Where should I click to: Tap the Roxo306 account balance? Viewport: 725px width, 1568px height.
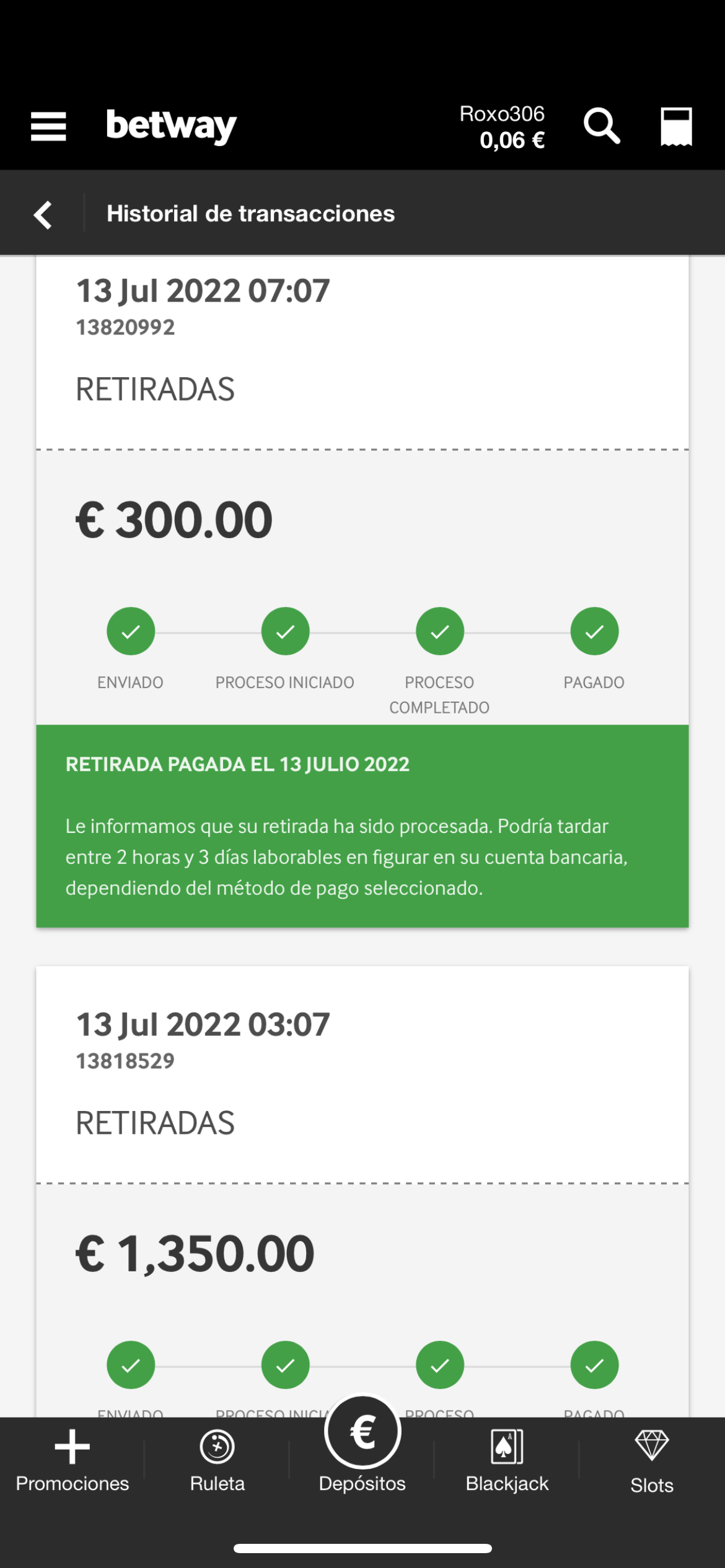pyautogui.click(x=502, y=127)
